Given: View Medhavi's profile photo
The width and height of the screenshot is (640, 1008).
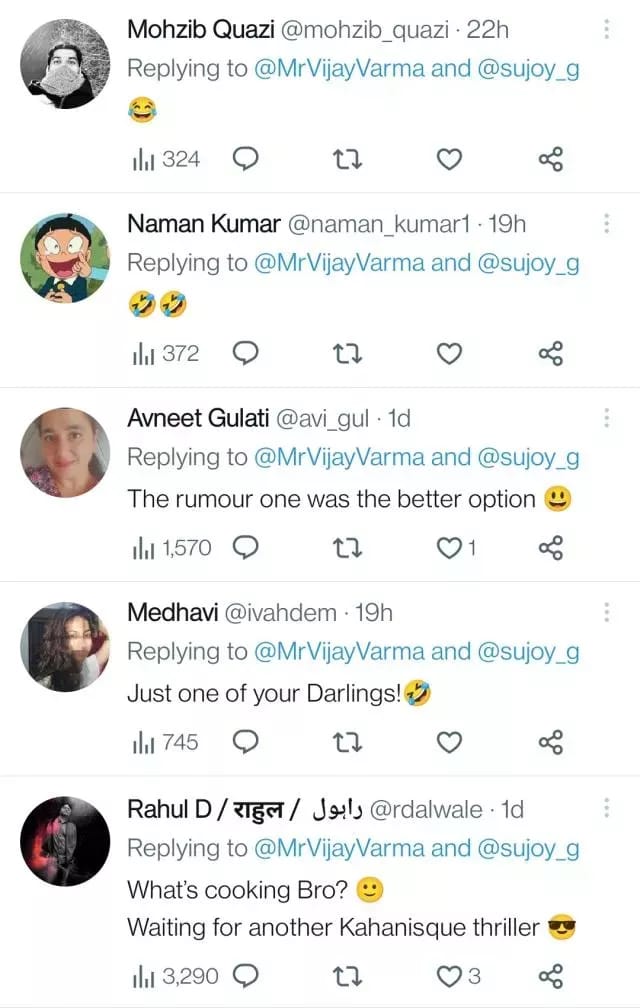Looking at the screenshot, I should [65, 647].
